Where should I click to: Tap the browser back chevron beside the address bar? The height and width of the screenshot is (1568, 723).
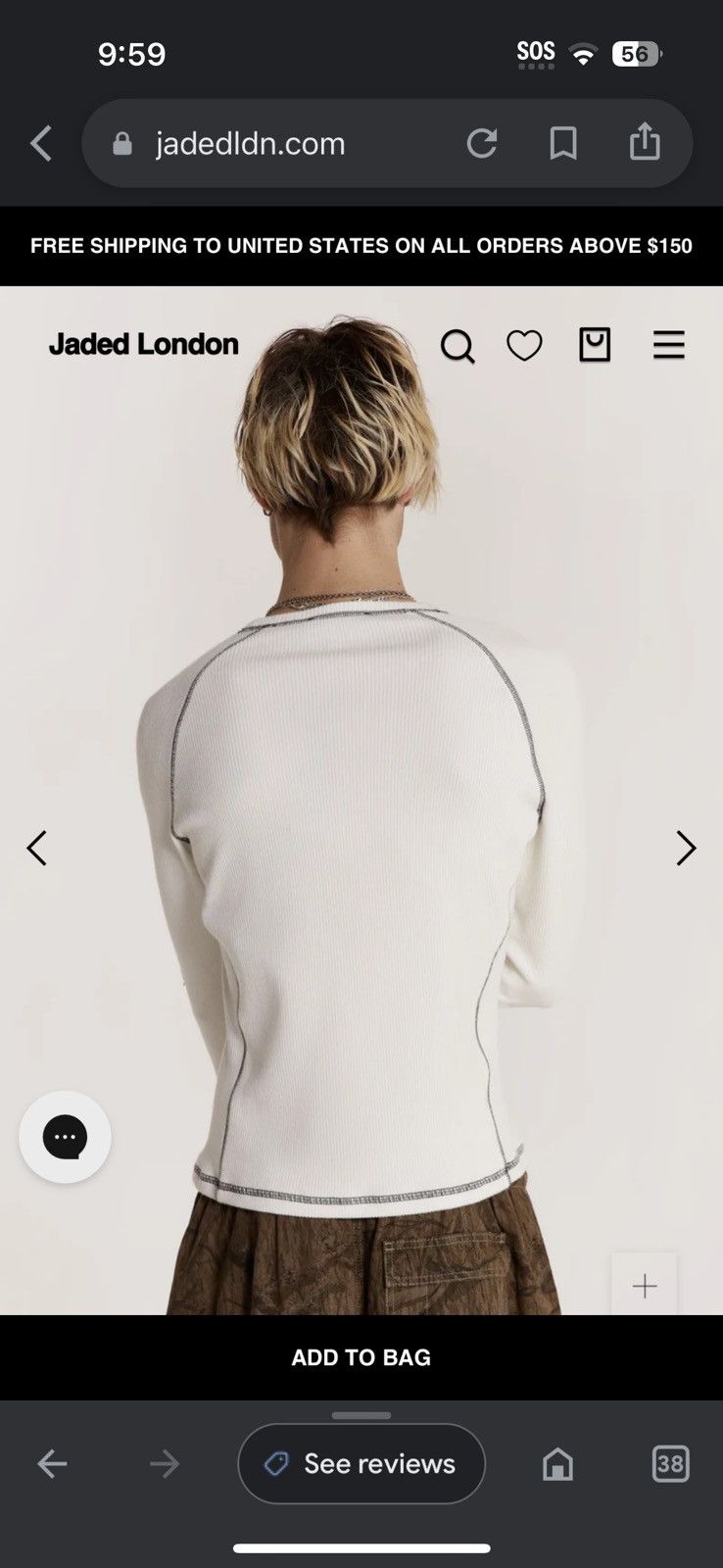[x=41, y=144]
